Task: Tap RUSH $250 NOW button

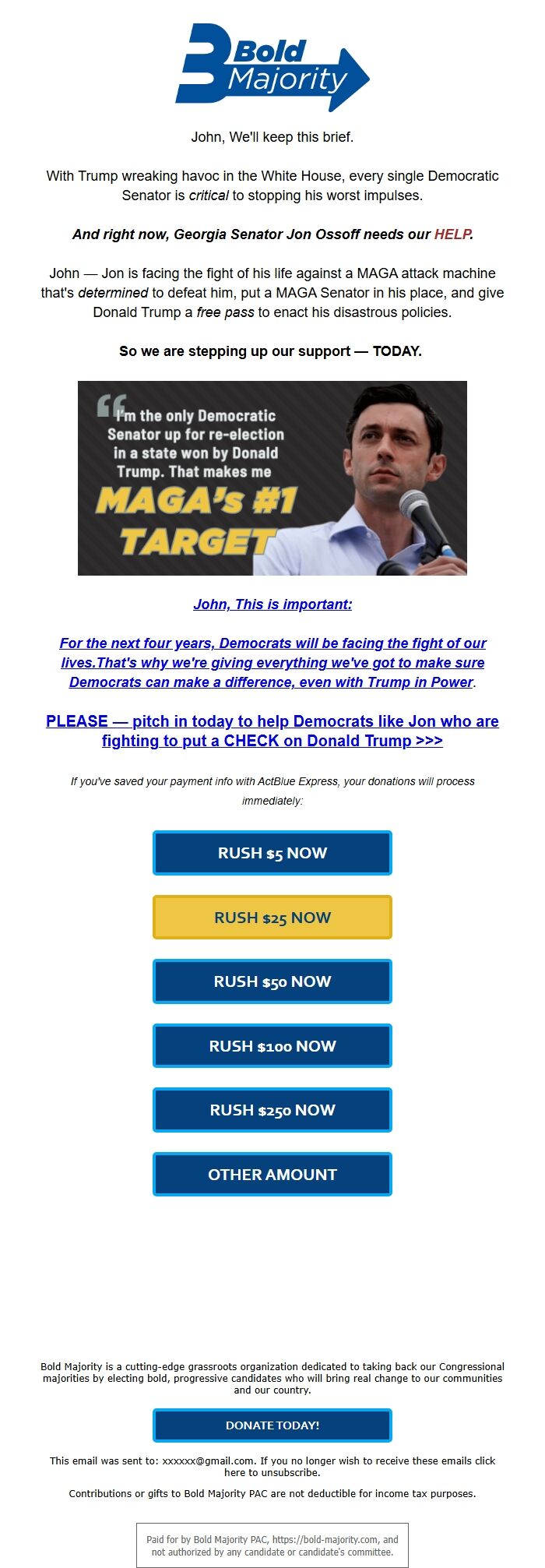Action: pos(272,1110)
